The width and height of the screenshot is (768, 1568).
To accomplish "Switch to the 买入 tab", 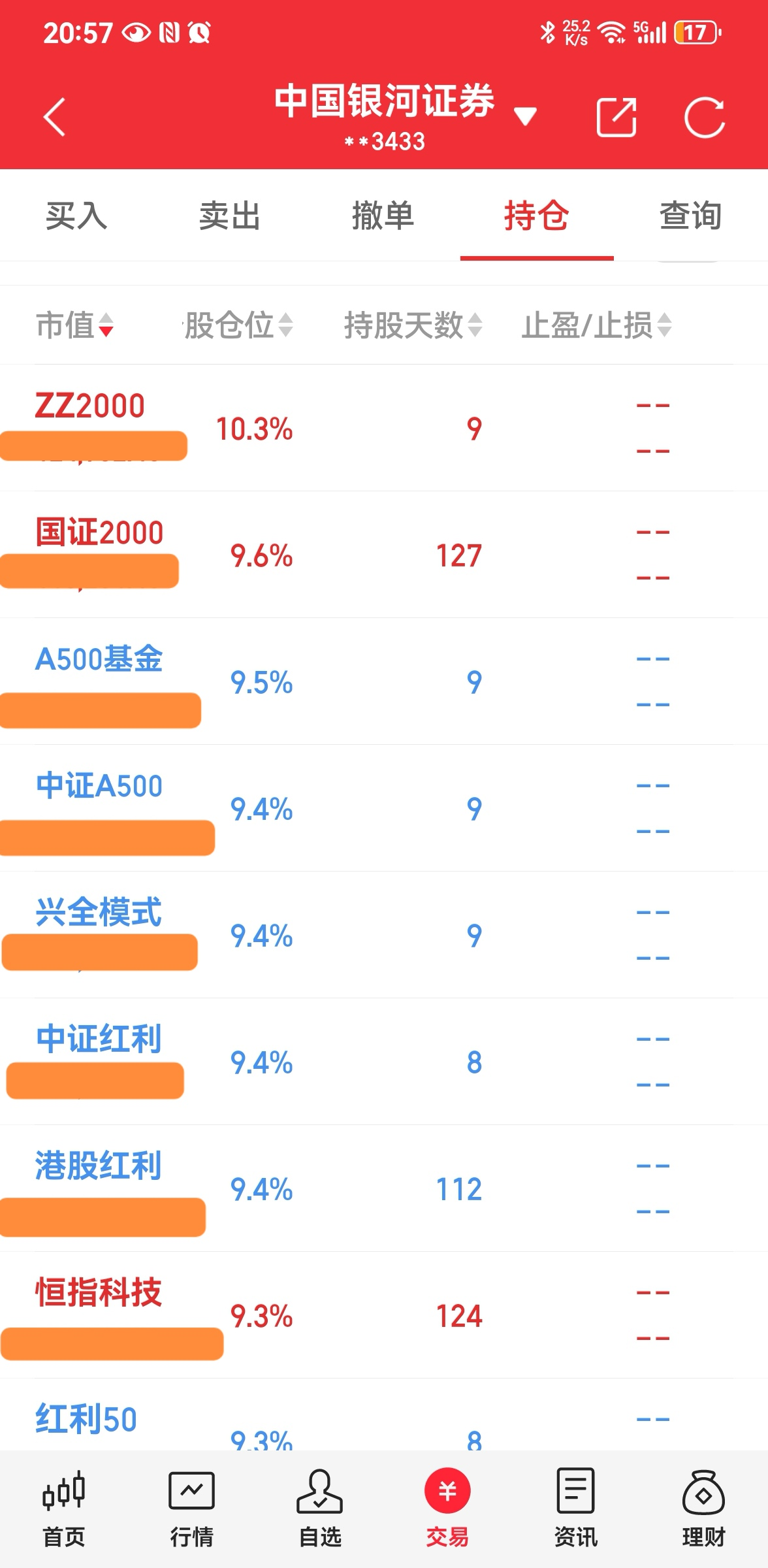I will tap(76, 216).
